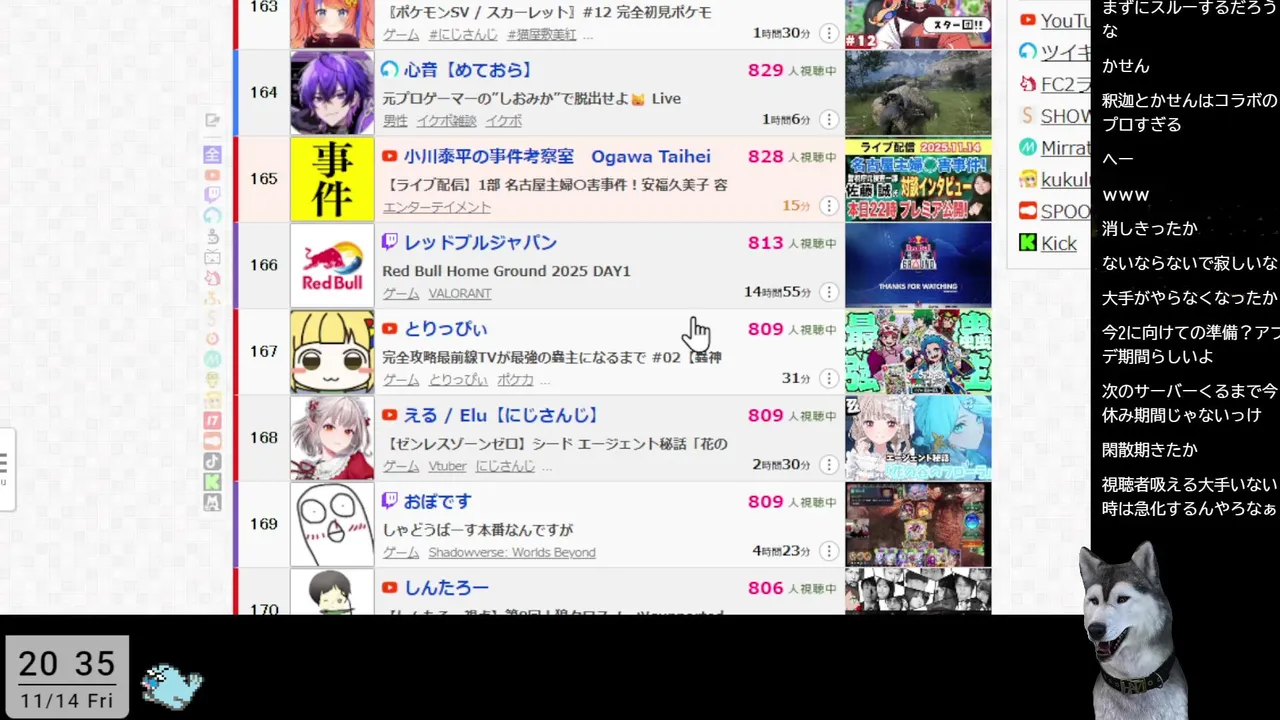Open the SHOWROOM platform link
The height and width of the screenshot is (720, 1280).
point(1064,116)
